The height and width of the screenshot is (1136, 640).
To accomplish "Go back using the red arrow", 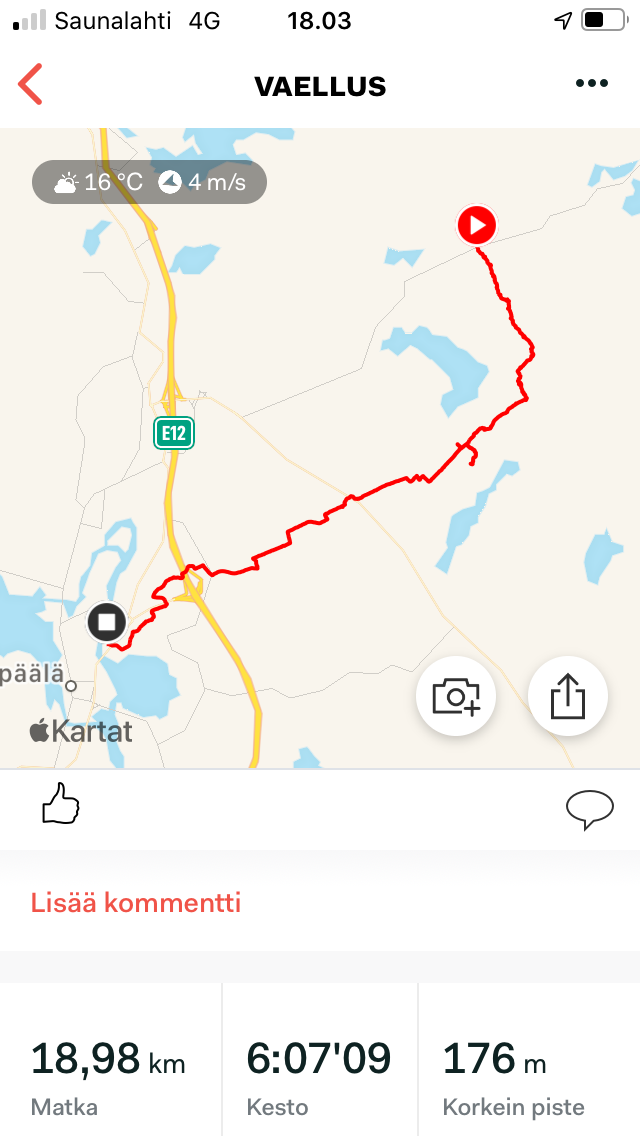I will [31, 85].
